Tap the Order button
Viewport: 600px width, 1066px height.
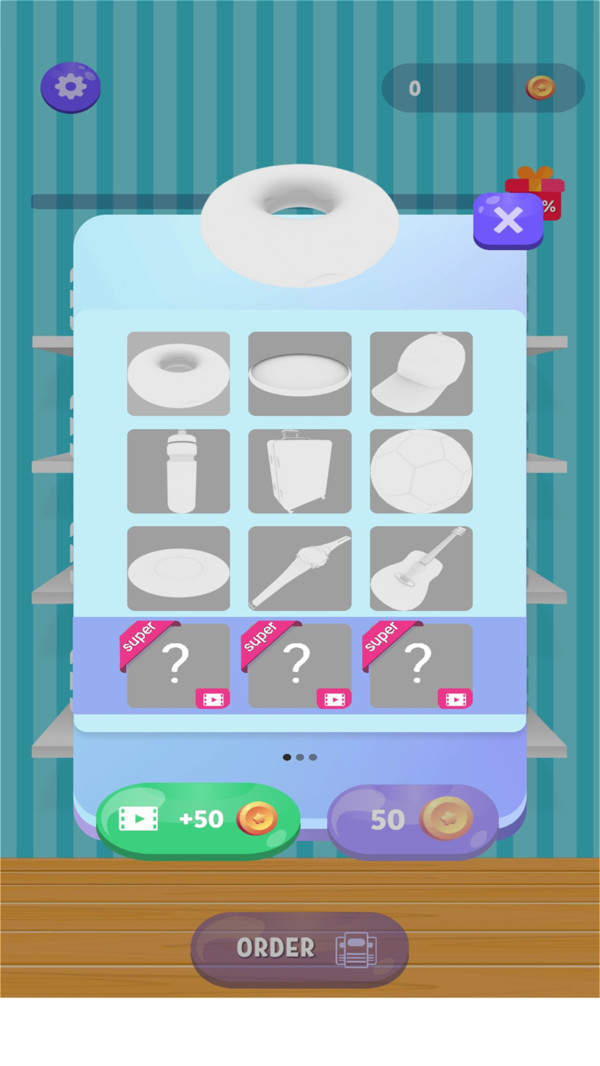tap(299, 948)
